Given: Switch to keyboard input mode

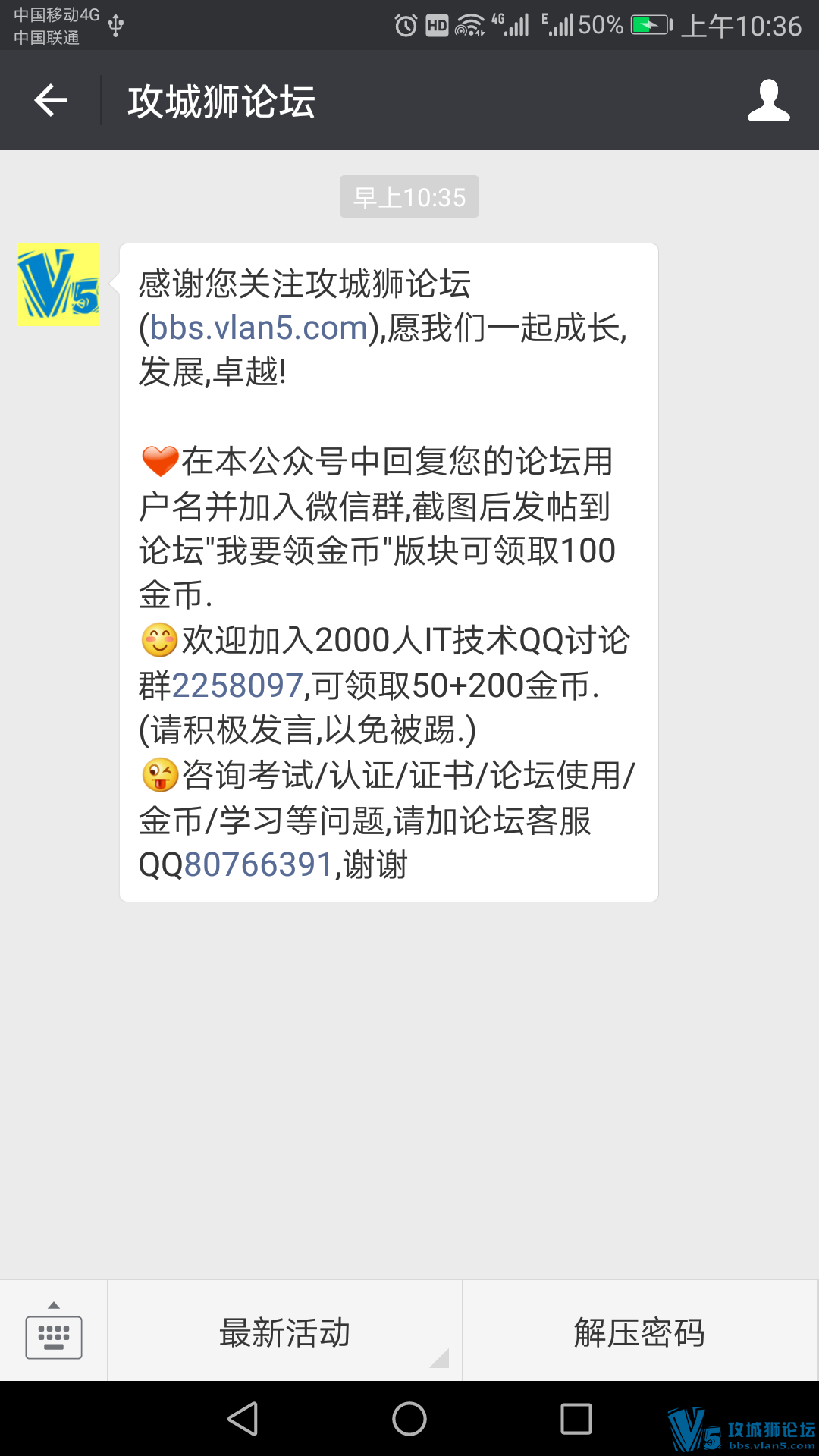Looking at the screenshot, I should tap(54, 1332).
